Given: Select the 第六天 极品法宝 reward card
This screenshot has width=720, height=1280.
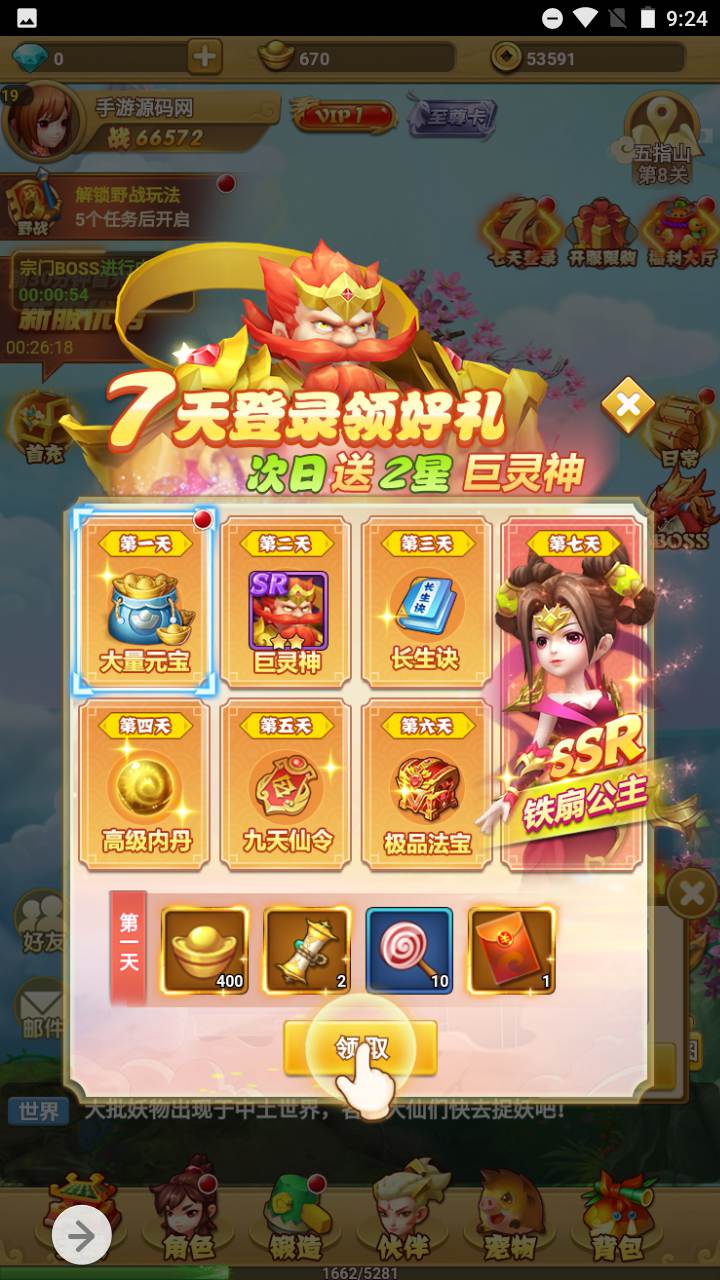Looking at the screenshot, I should click(427, 783).
